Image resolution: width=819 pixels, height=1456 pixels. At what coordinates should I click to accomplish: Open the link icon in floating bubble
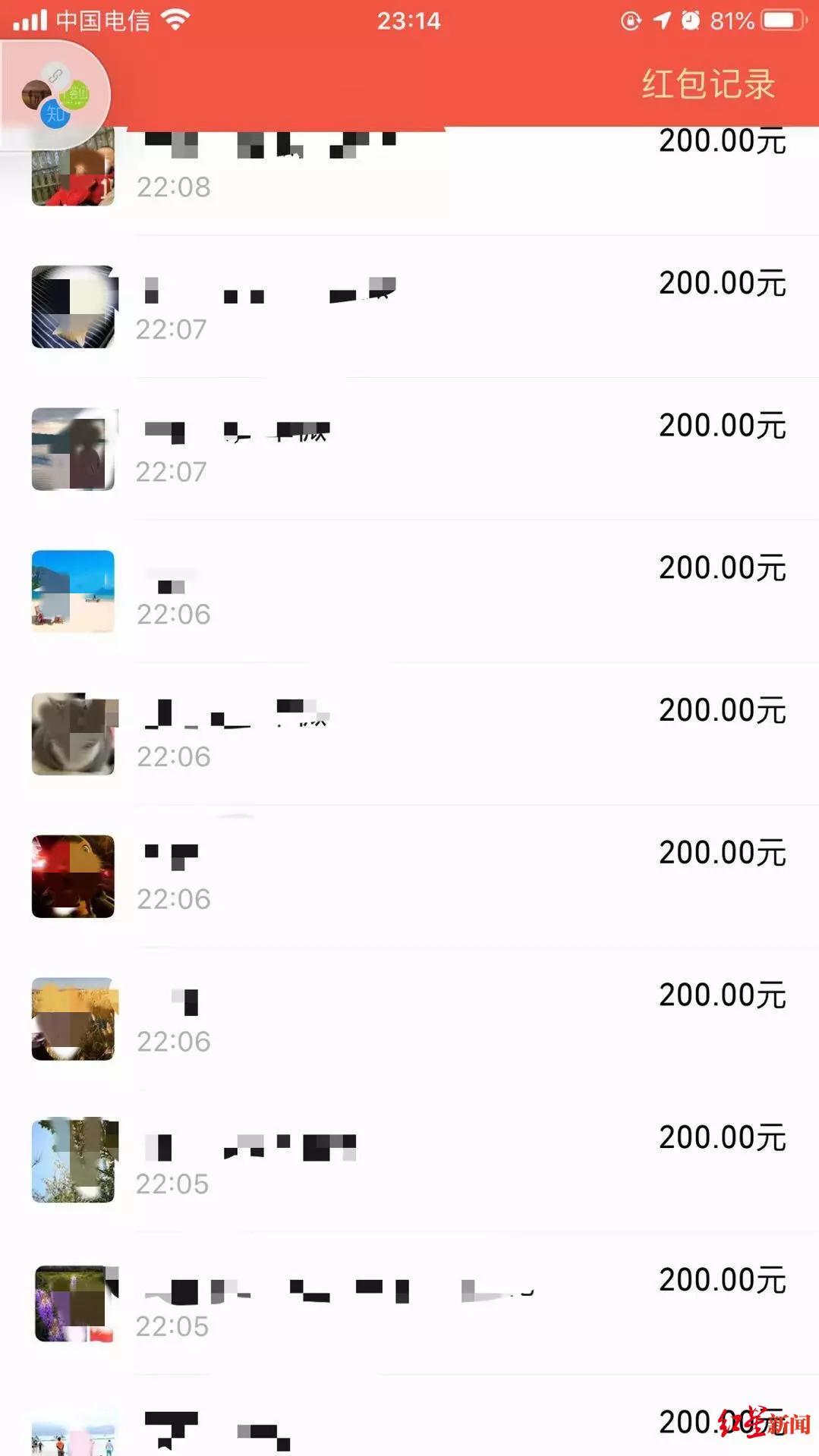pos(55,75)
